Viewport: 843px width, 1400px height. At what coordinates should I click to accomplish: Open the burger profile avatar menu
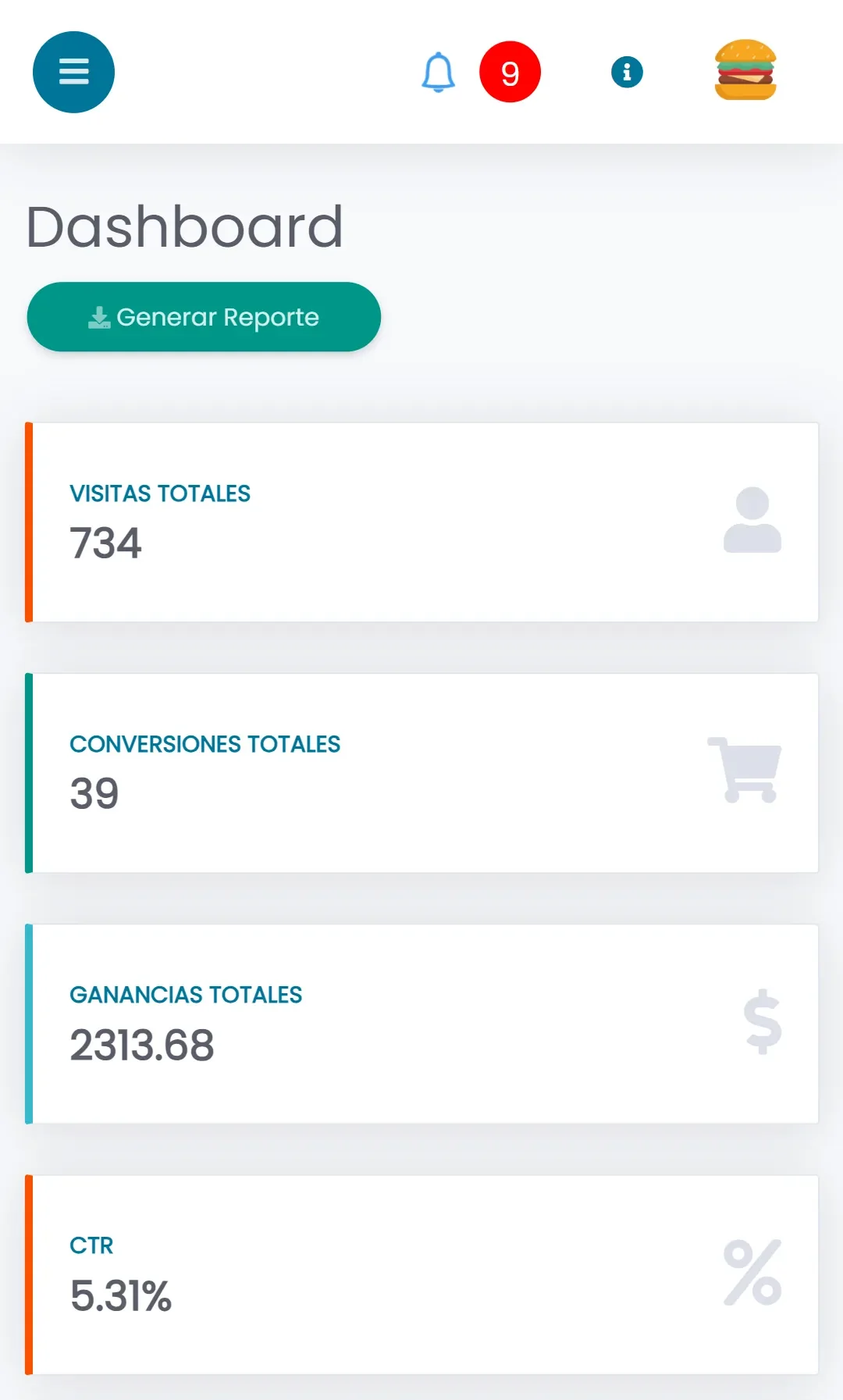pyautogui.click(x=745, y=70)
